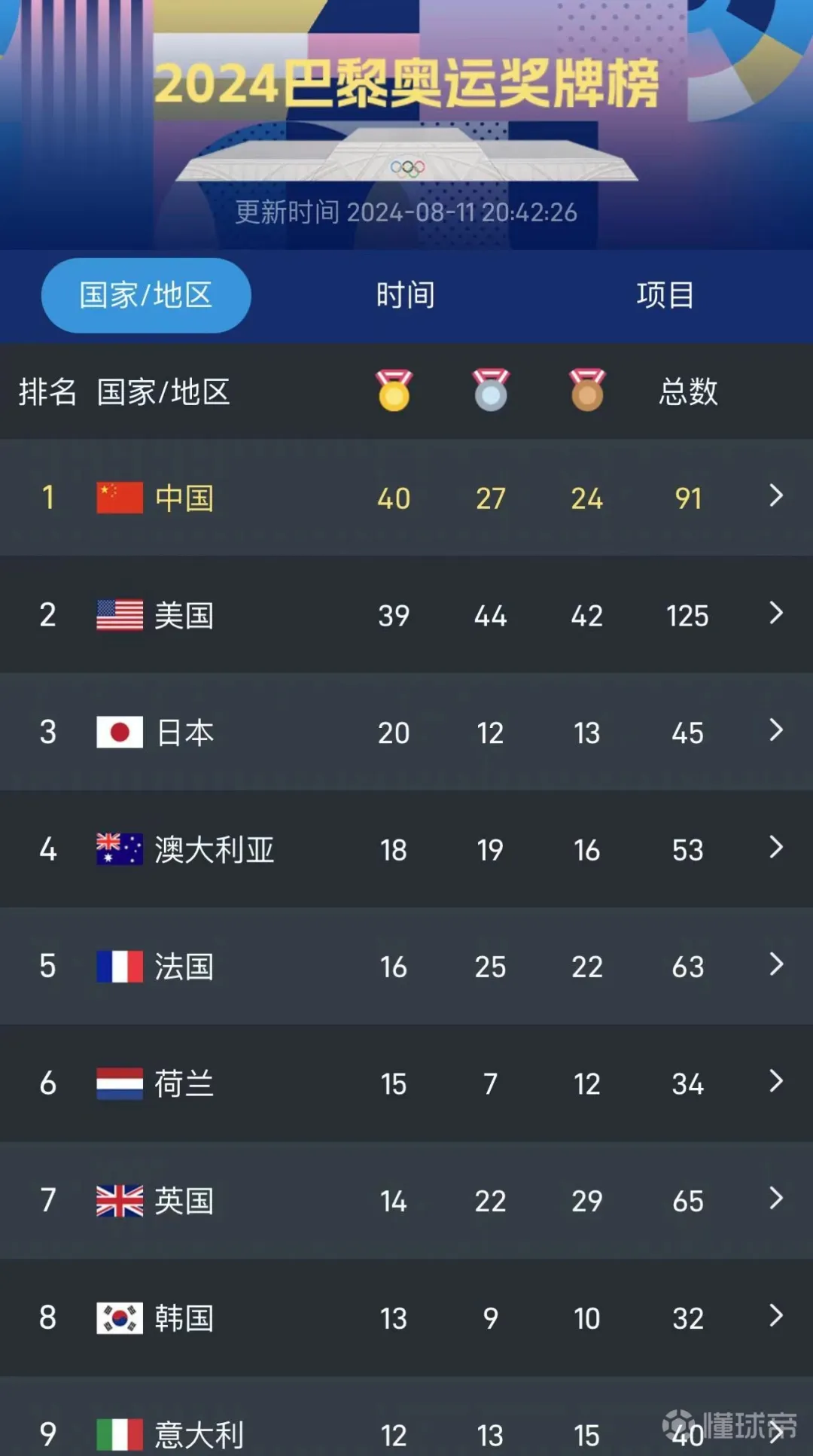Open the 韩国 row
This screenshot has height=1456, width=813.
[x=406, y=1317]
